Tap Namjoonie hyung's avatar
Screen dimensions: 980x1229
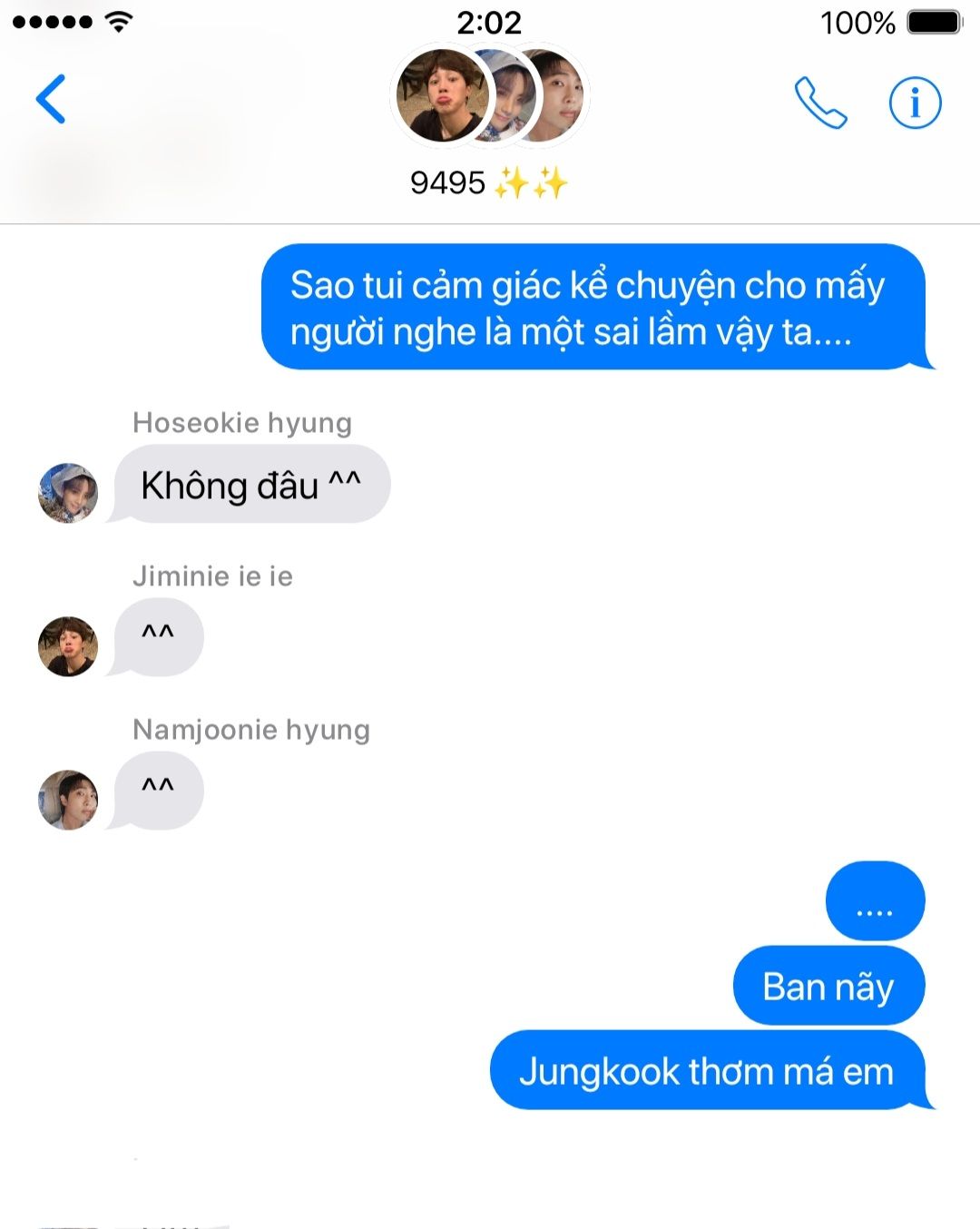click(68, 800)
